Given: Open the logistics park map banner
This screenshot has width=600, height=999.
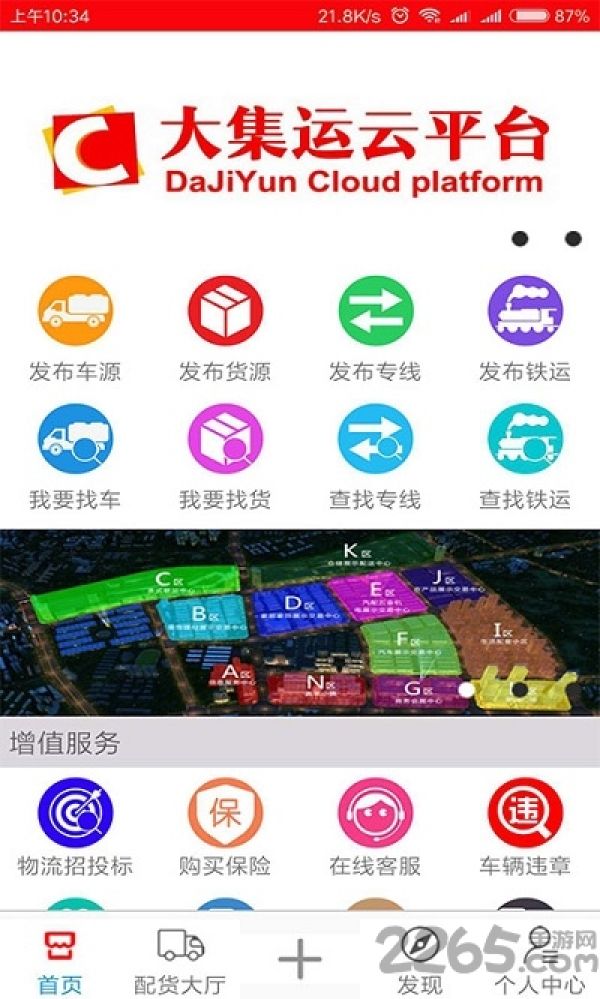Looking at the screenshot, I should coord(300,622).
